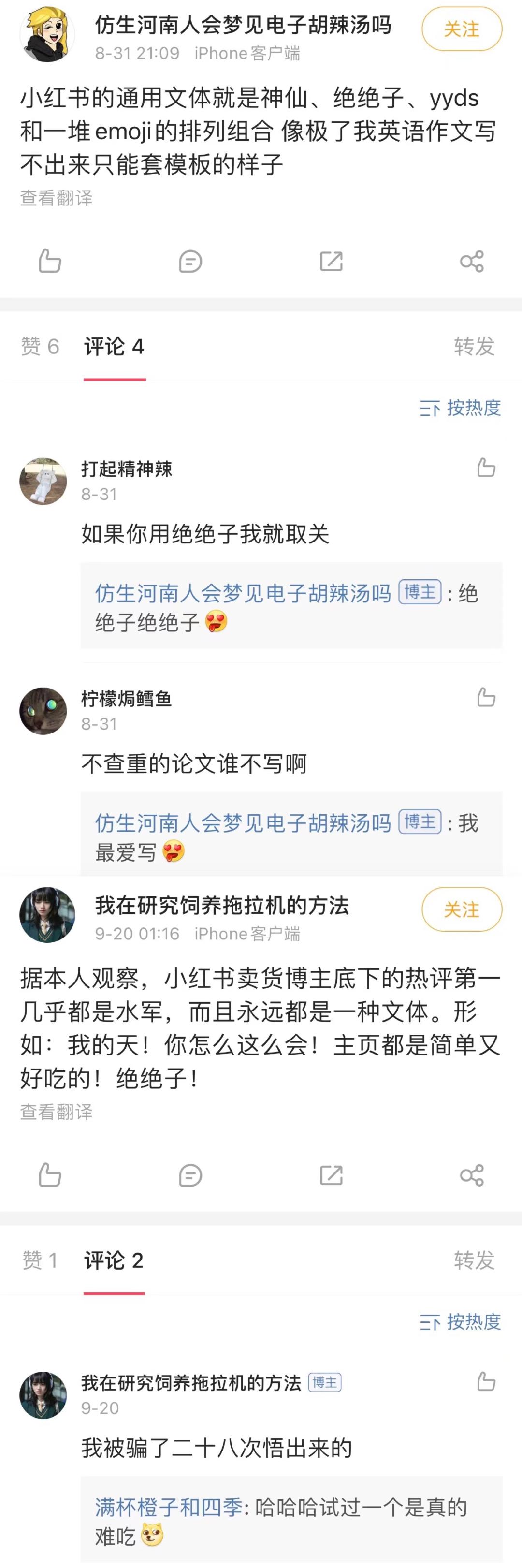
Task: Like the post about 小红书卖货博主
Action: pyautogui.click(x=50, y=1175)
